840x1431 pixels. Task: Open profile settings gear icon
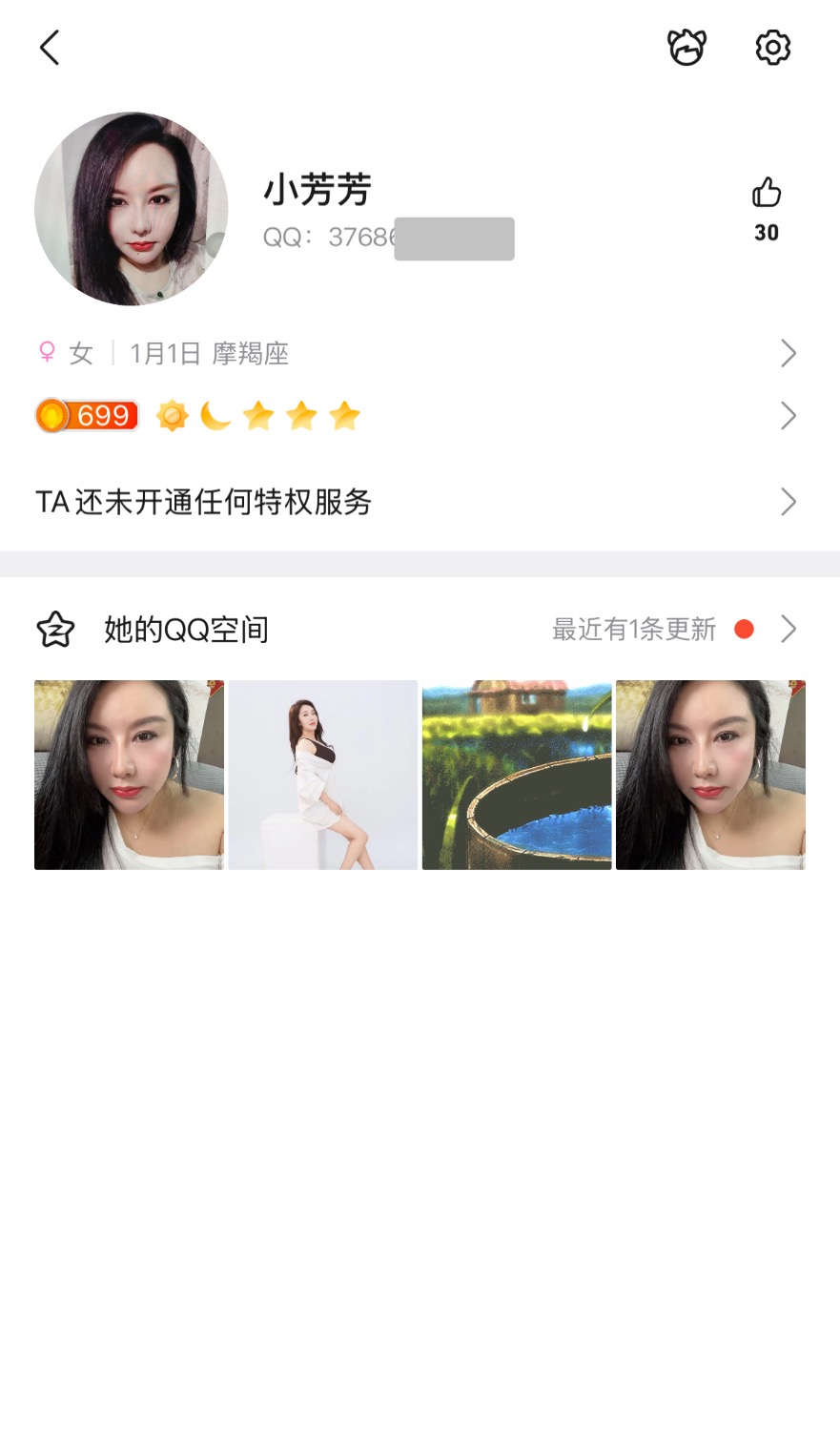(x=772, y=48)
